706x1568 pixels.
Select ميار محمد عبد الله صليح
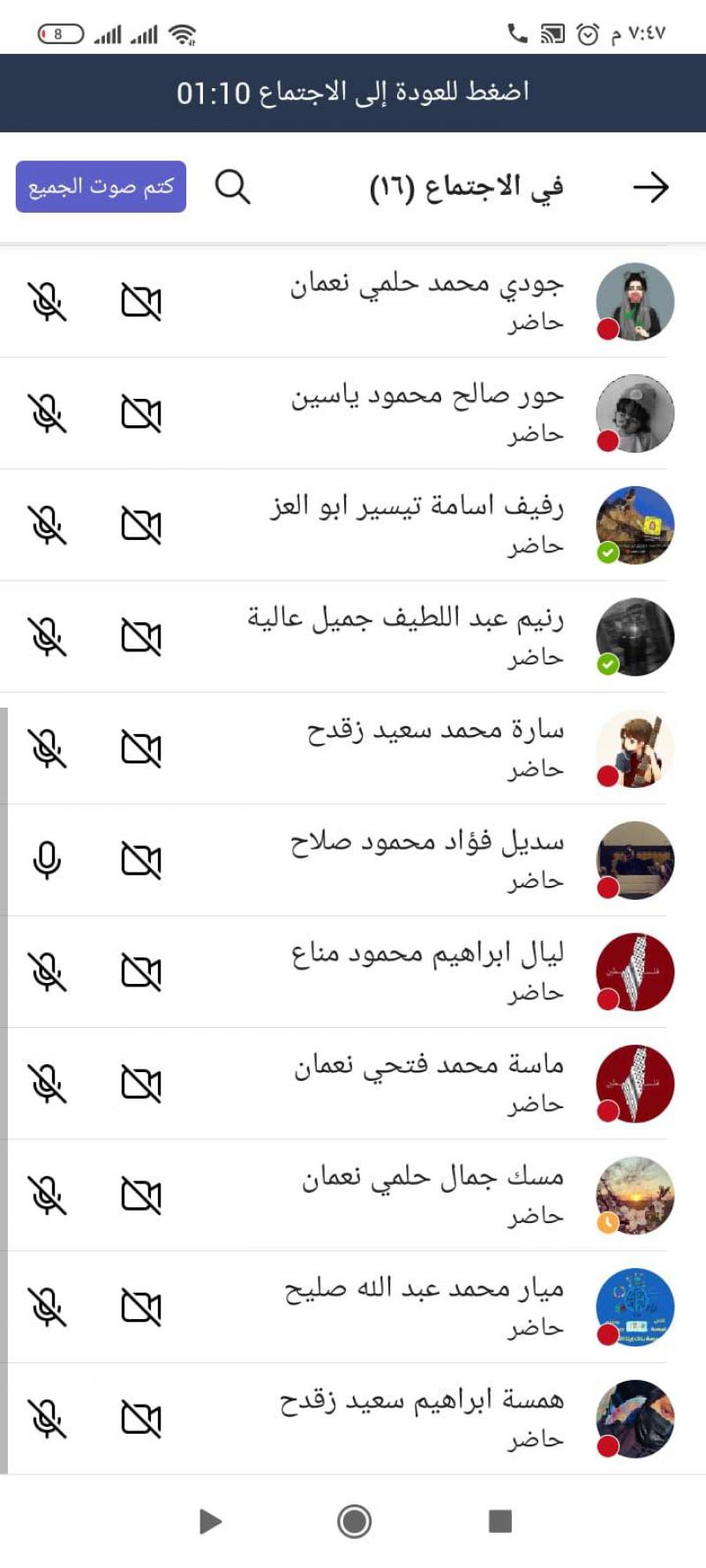tap(424, 1306)
